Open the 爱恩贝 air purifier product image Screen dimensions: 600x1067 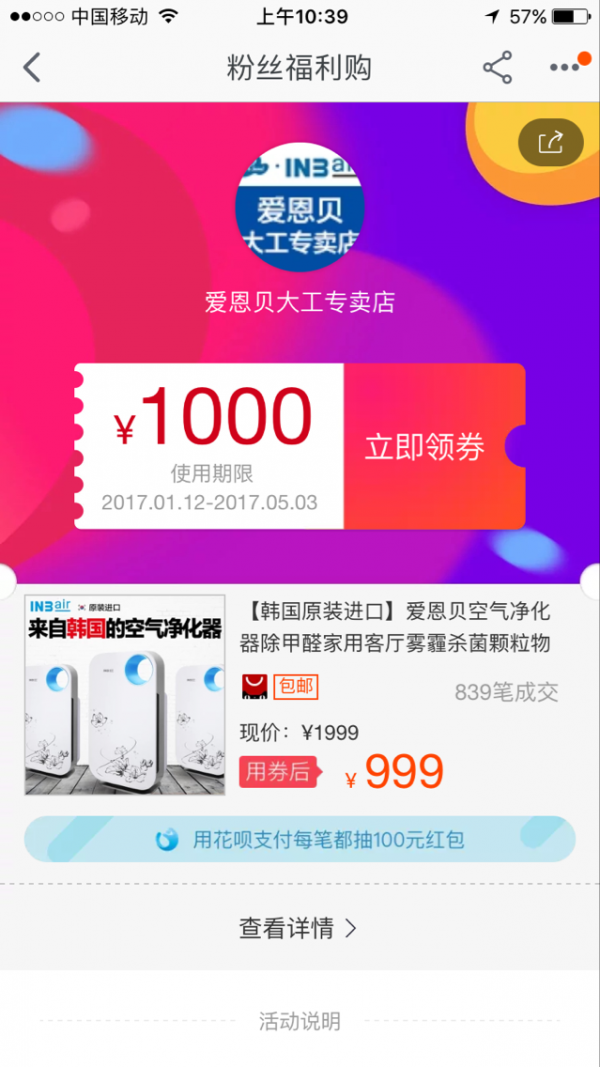click(x=125, y=695)
